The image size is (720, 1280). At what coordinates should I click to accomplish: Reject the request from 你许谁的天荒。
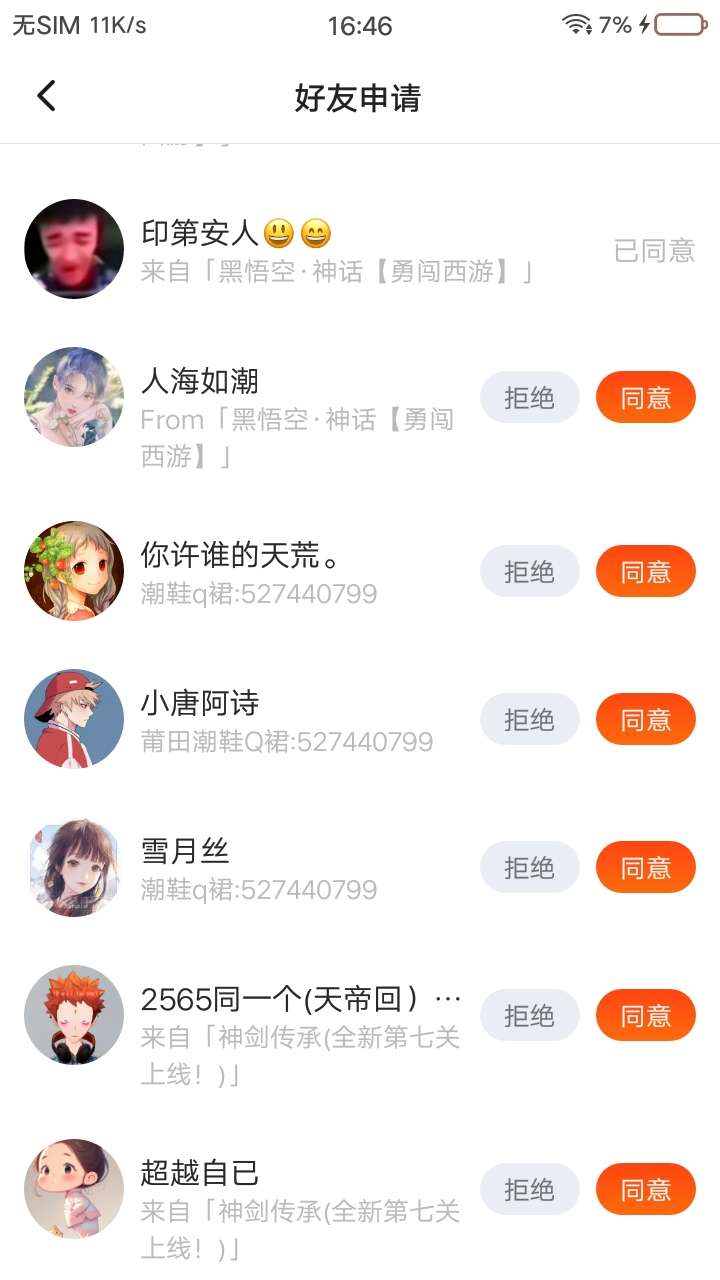529,572
